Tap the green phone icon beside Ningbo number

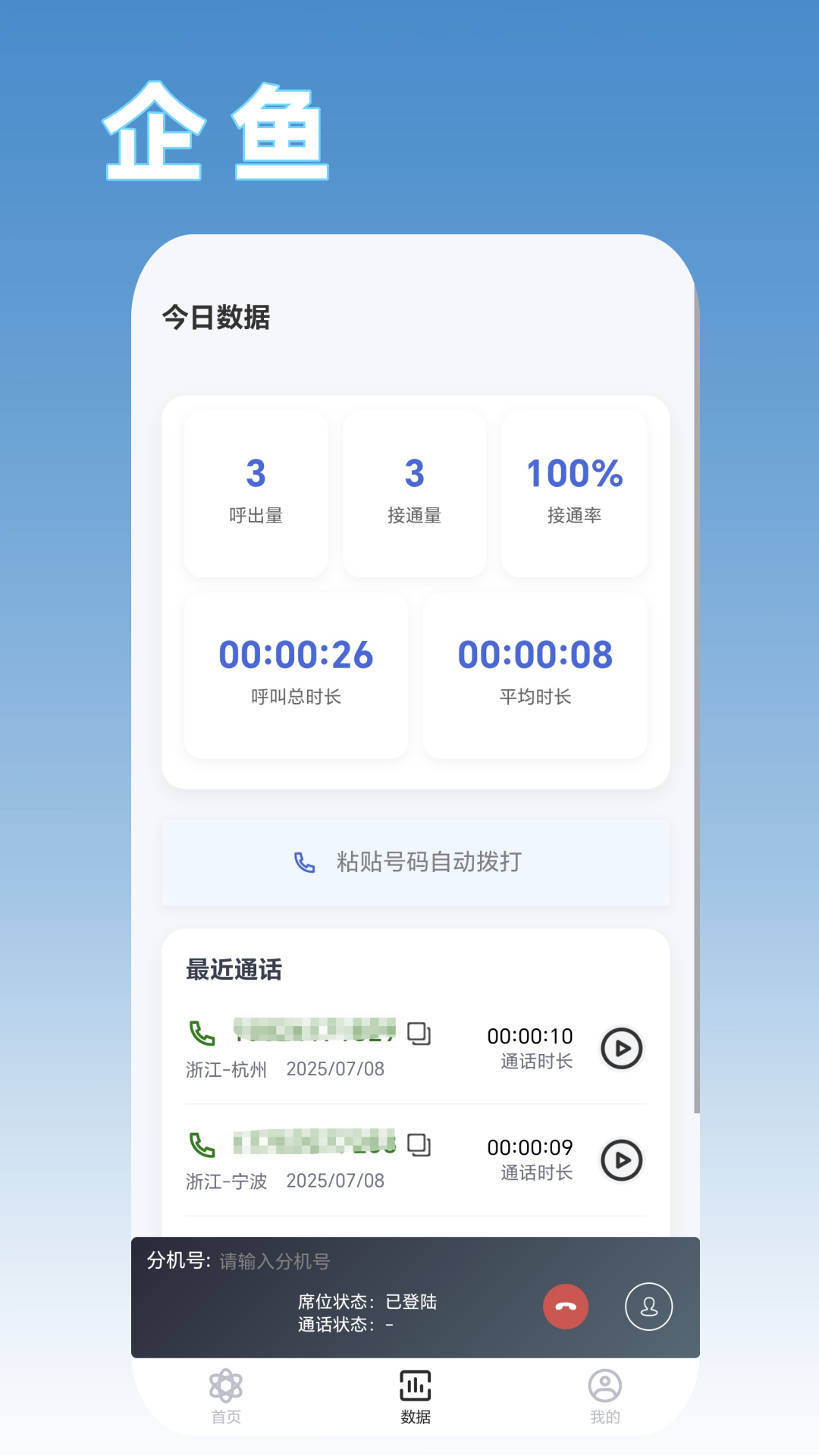199,1142
